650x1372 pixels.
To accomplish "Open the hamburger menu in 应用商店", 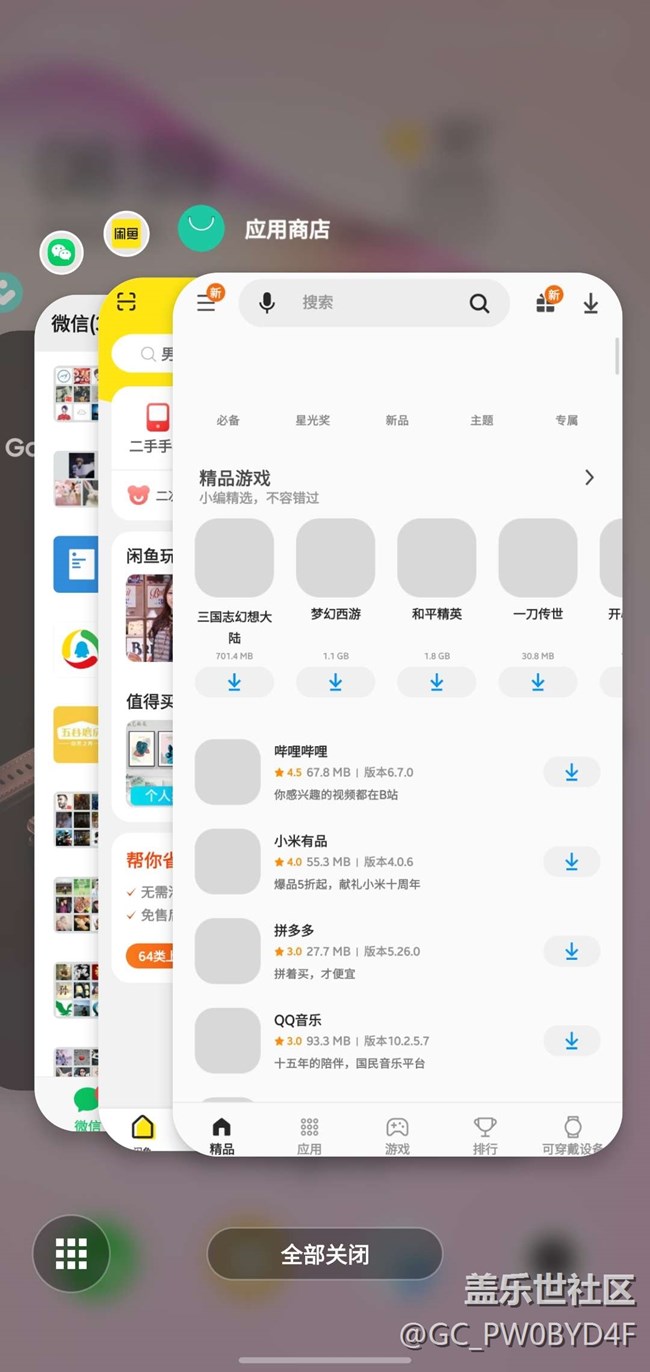I will click(206, 302).
